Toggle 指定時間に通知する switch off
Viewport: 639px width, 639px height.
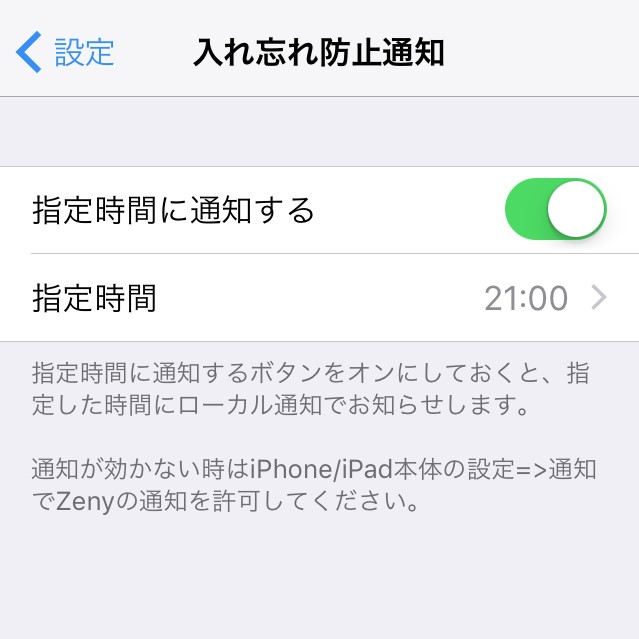tap(556, 209)
